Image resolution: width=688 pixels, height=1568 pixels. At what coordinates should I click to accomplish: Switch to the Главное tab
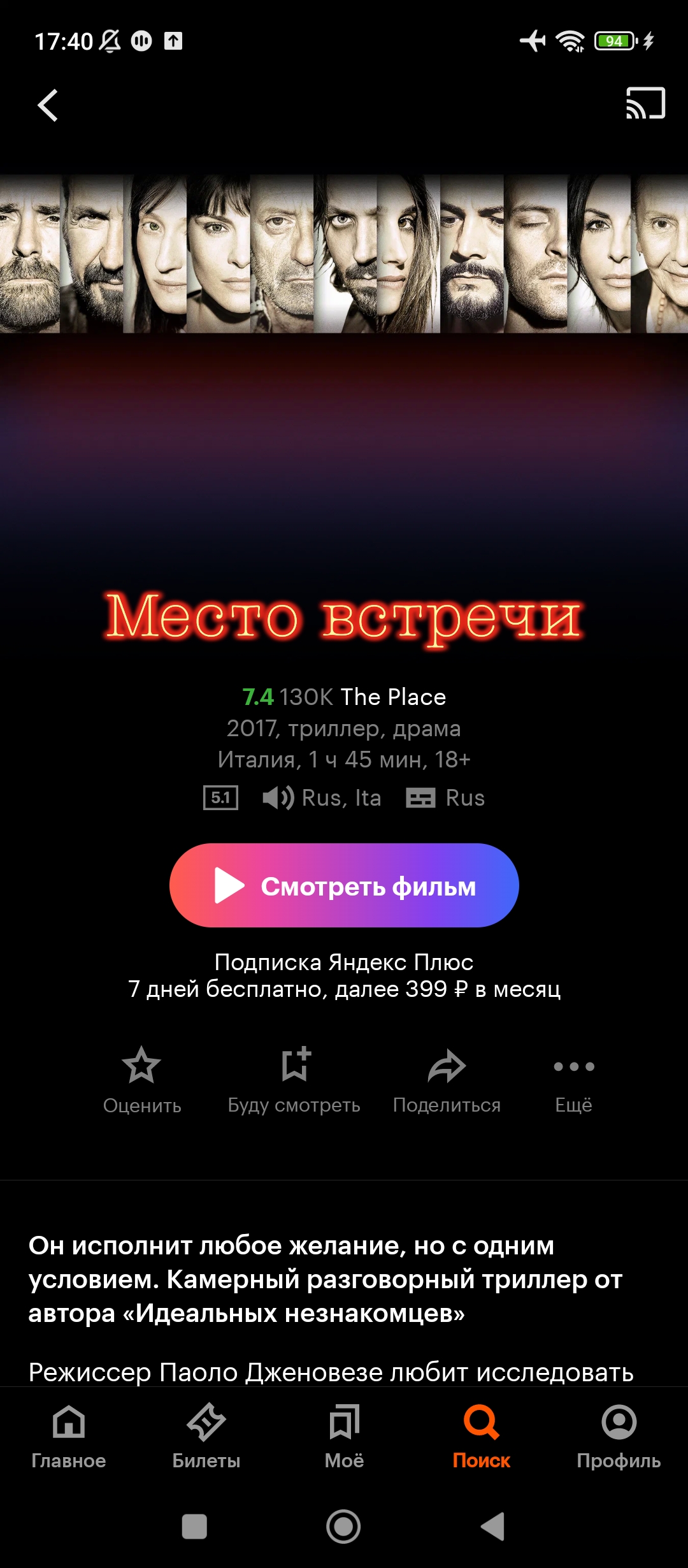click(x=69, y=1437)
